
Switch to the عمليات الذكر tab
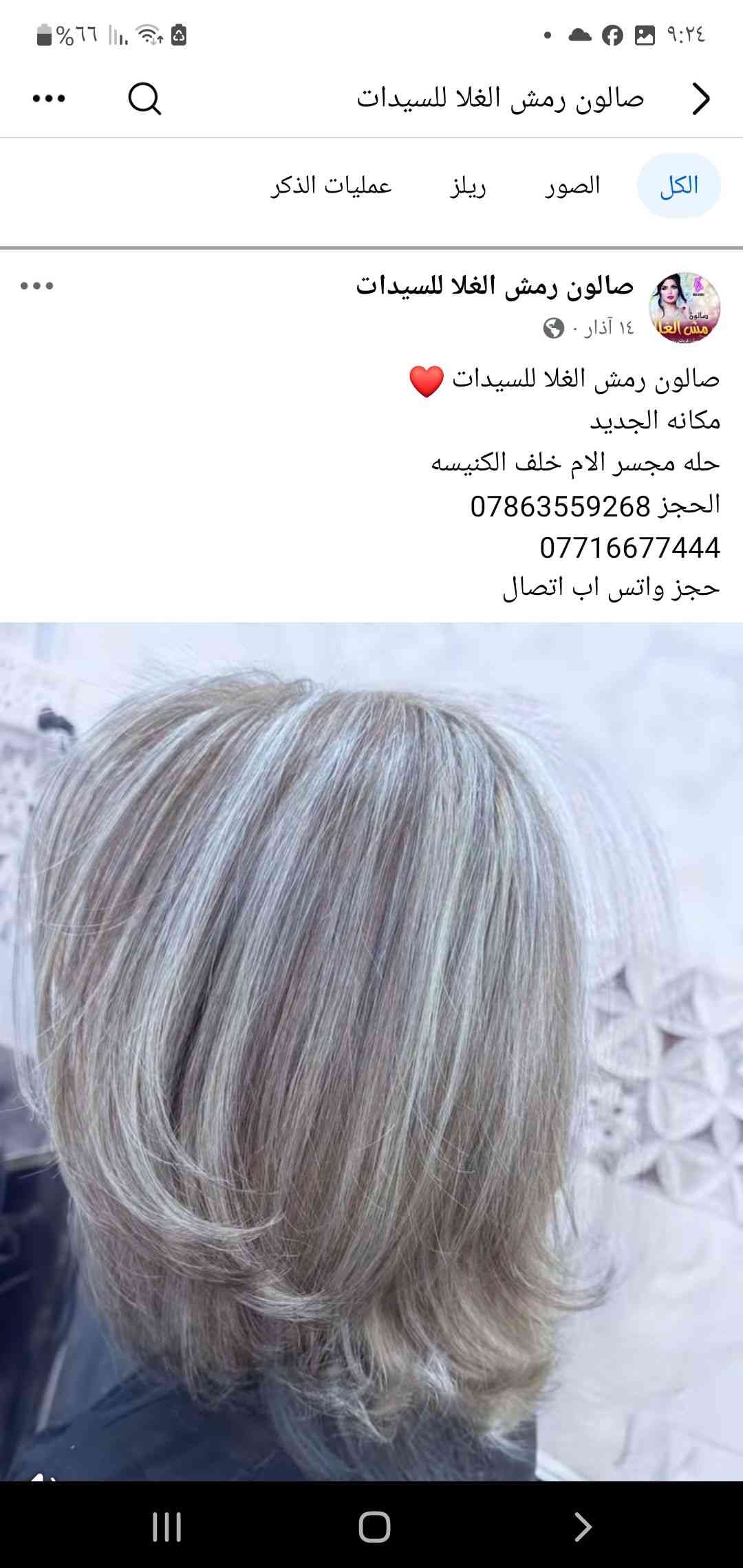(331, 186)
